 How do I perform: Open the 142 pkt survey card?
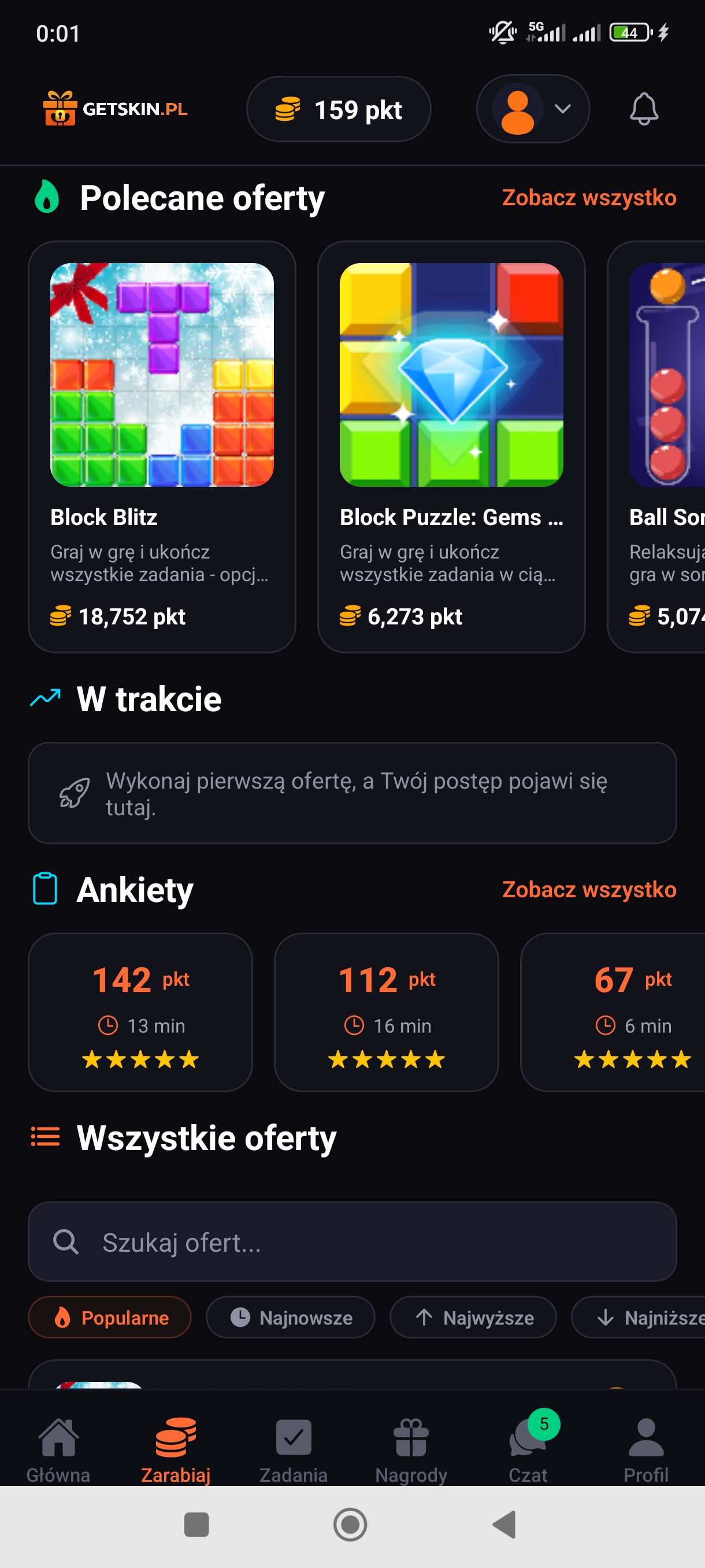coord(140,1012)
